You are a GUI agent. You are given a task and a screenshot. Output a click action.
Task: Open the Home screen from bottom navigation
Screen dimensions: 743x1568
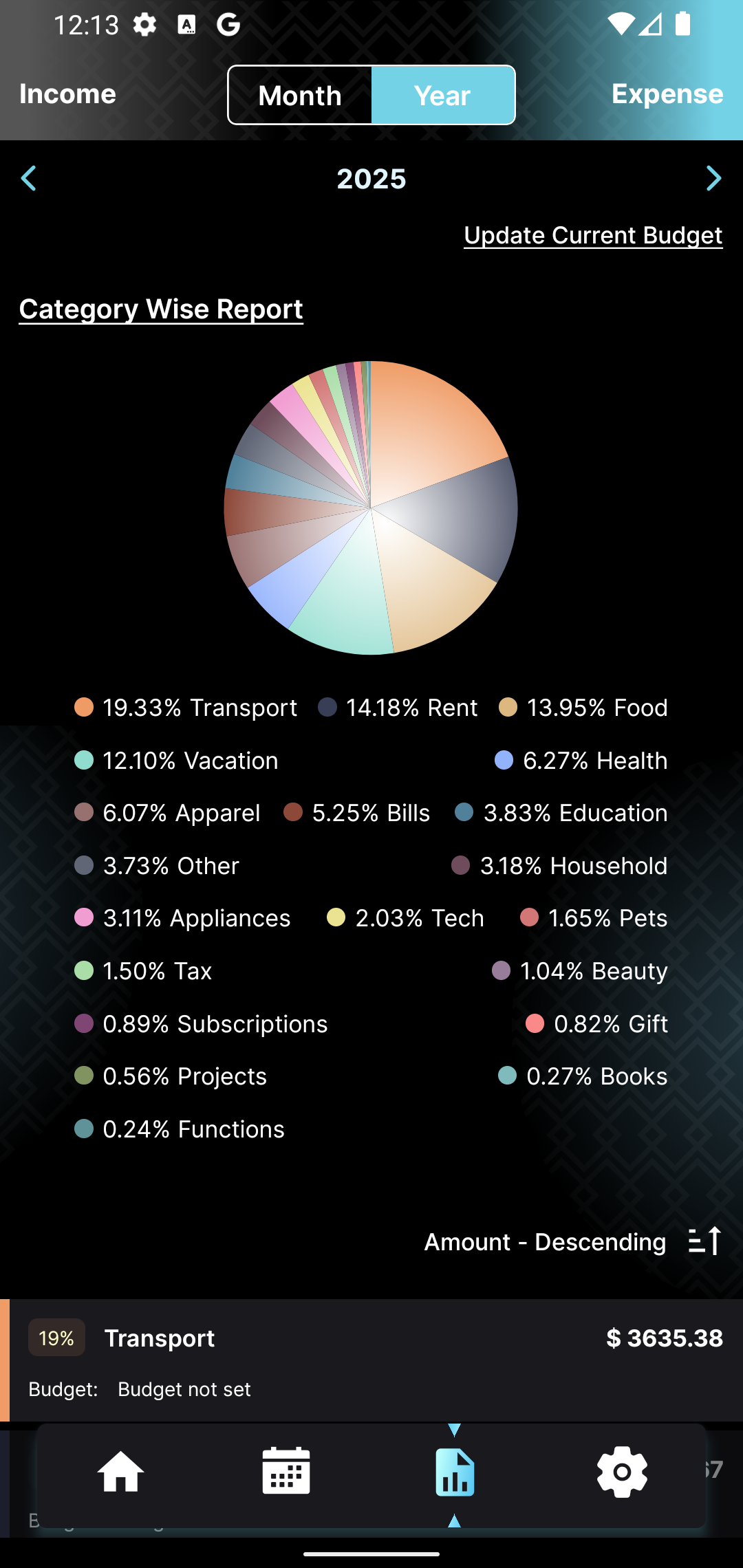pyautogui.click(x=120, y=1473)
